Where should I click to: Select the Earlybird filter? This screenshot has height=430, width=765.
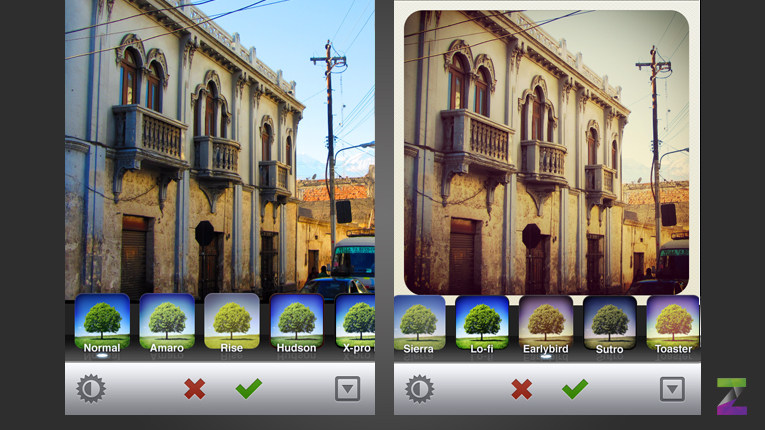(x=546, y=322)
